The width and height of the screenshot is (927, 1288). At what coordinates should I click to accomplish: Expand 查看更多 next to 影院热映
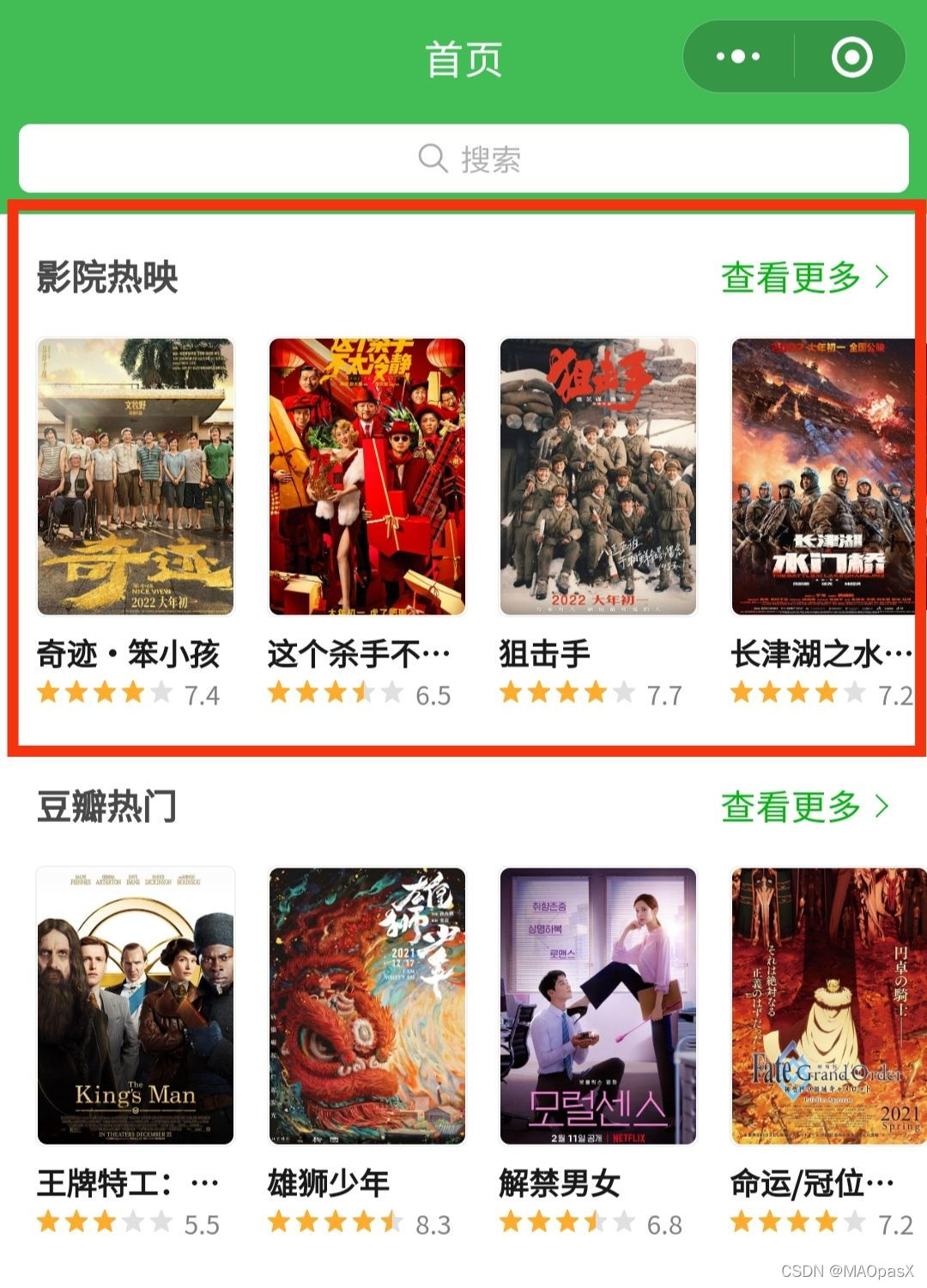click(x=790, y=276)
